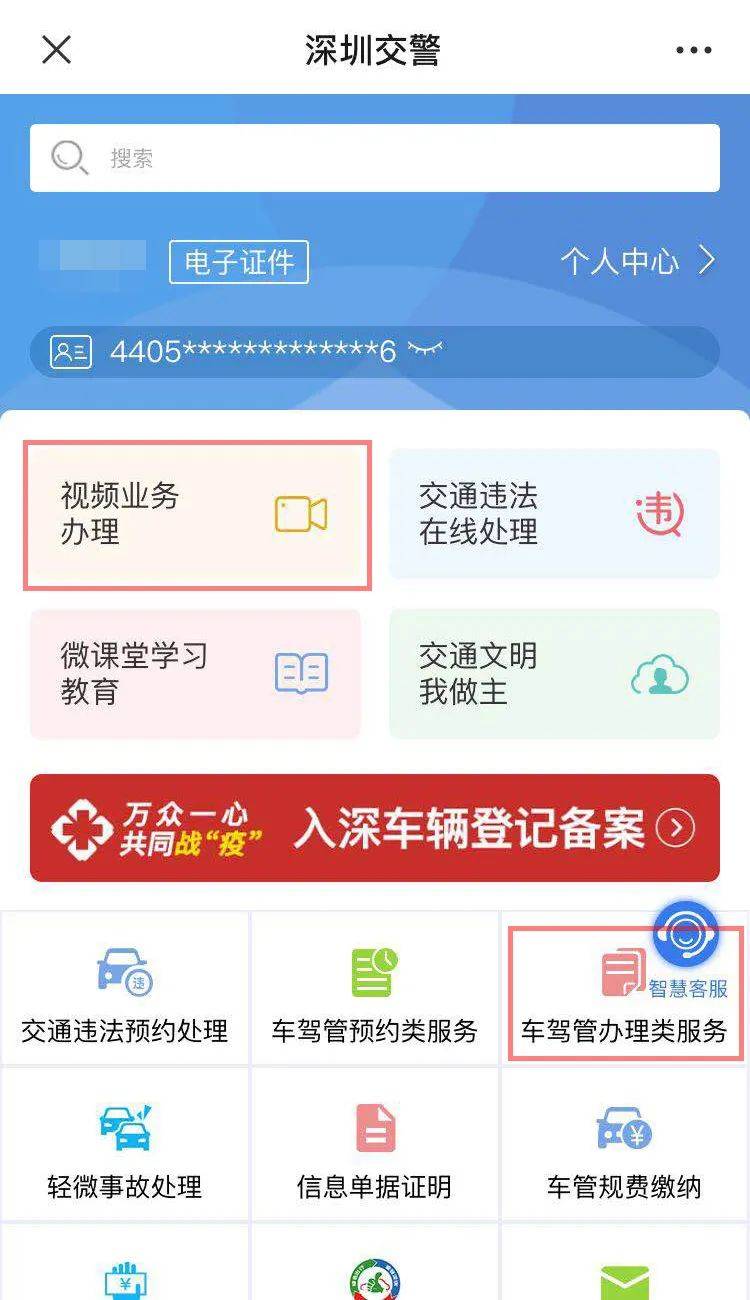Close the 深圳交警 page
The height and width of the screenshot is (1300, 750).
(x=56, y=49)
